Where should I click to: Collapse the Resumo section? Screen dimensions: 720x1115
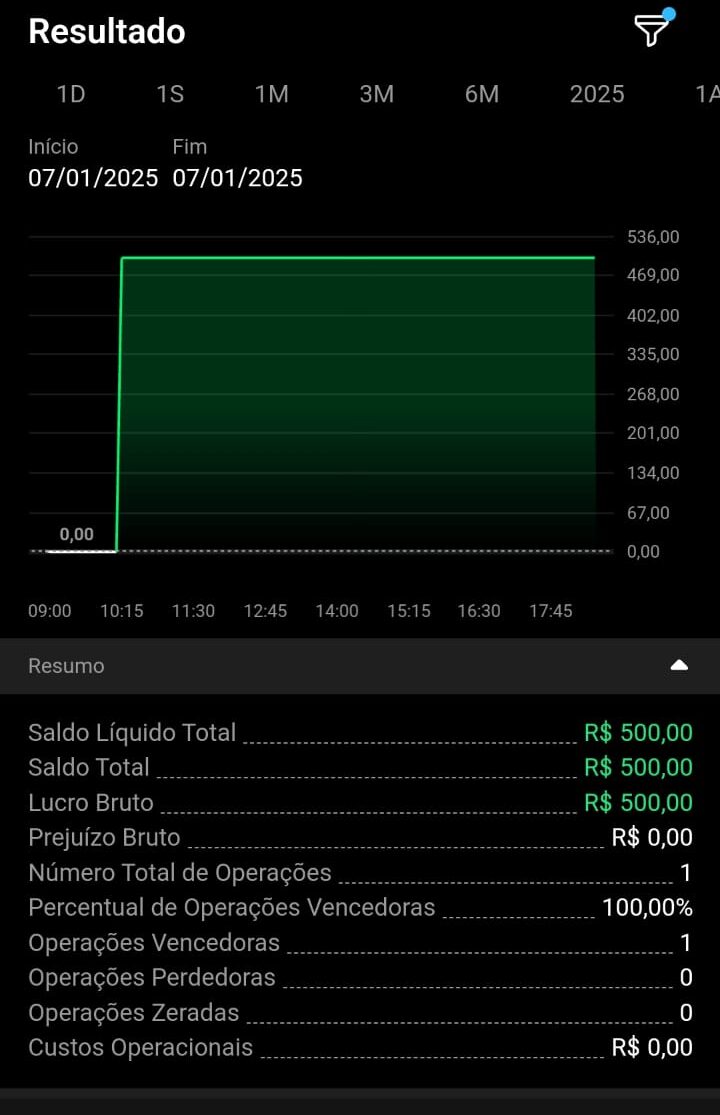679,665
